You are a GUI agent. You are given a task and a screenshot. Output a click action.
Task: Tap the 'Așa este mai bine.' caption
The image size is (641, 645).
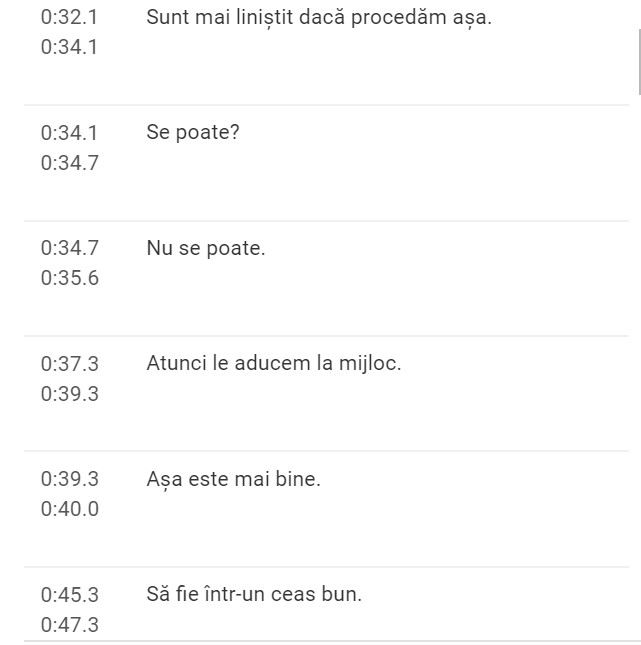(233, 479)
